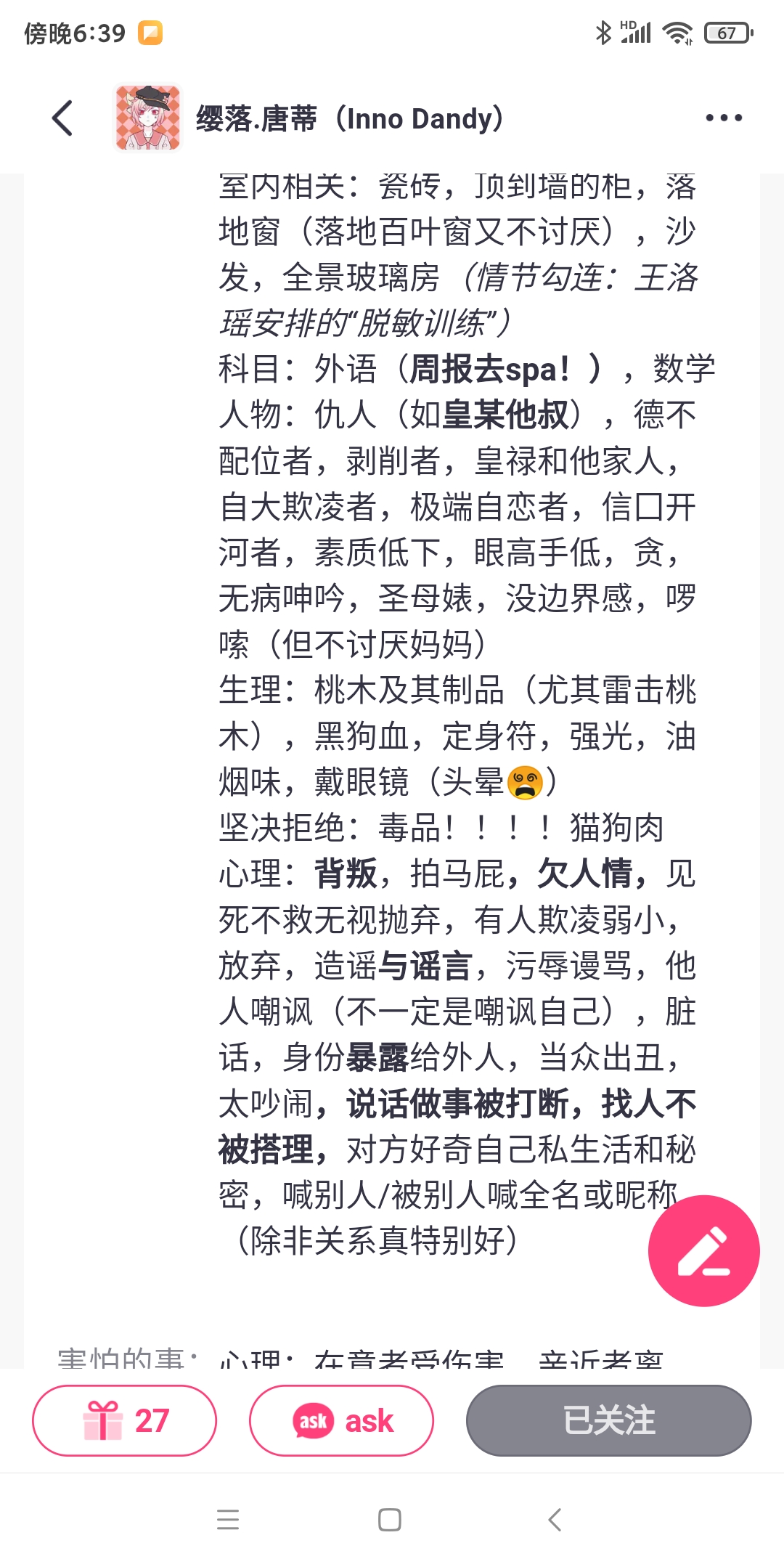
Task: Open the gift button showing 27
Action: tap(125, 1420)
